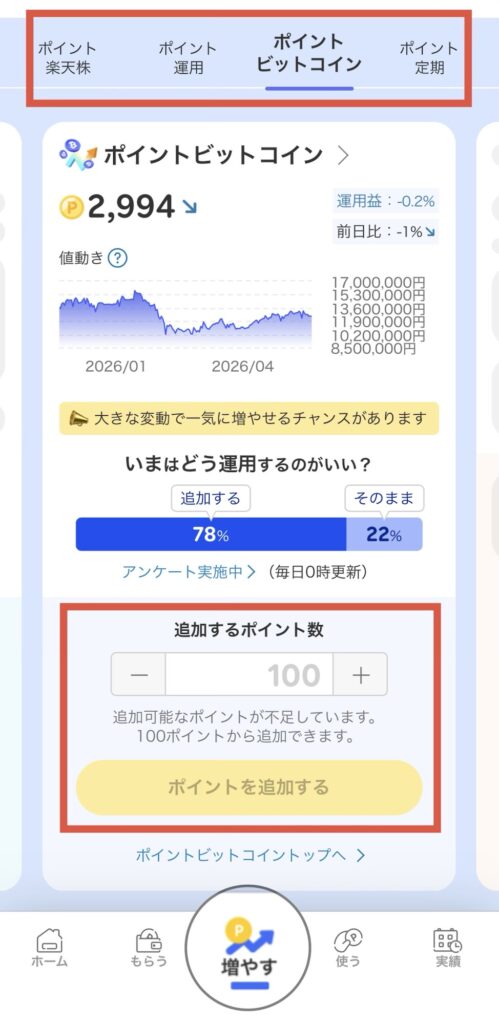Open the 値動き help question mark
499x1024 pixels.
[x=118, y=258]
